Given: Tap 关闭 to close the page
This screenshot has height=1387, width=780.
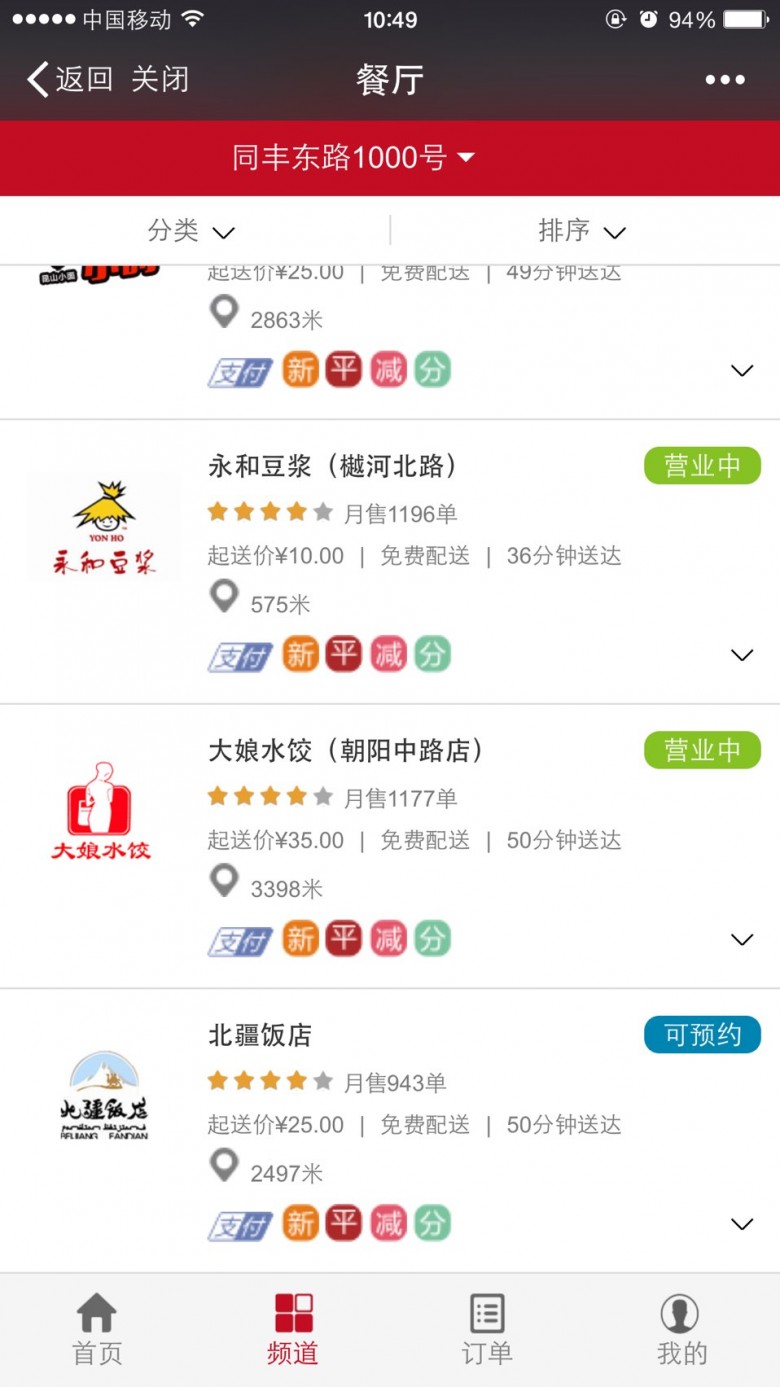Looking at the screenshot, I should [160, 79].
